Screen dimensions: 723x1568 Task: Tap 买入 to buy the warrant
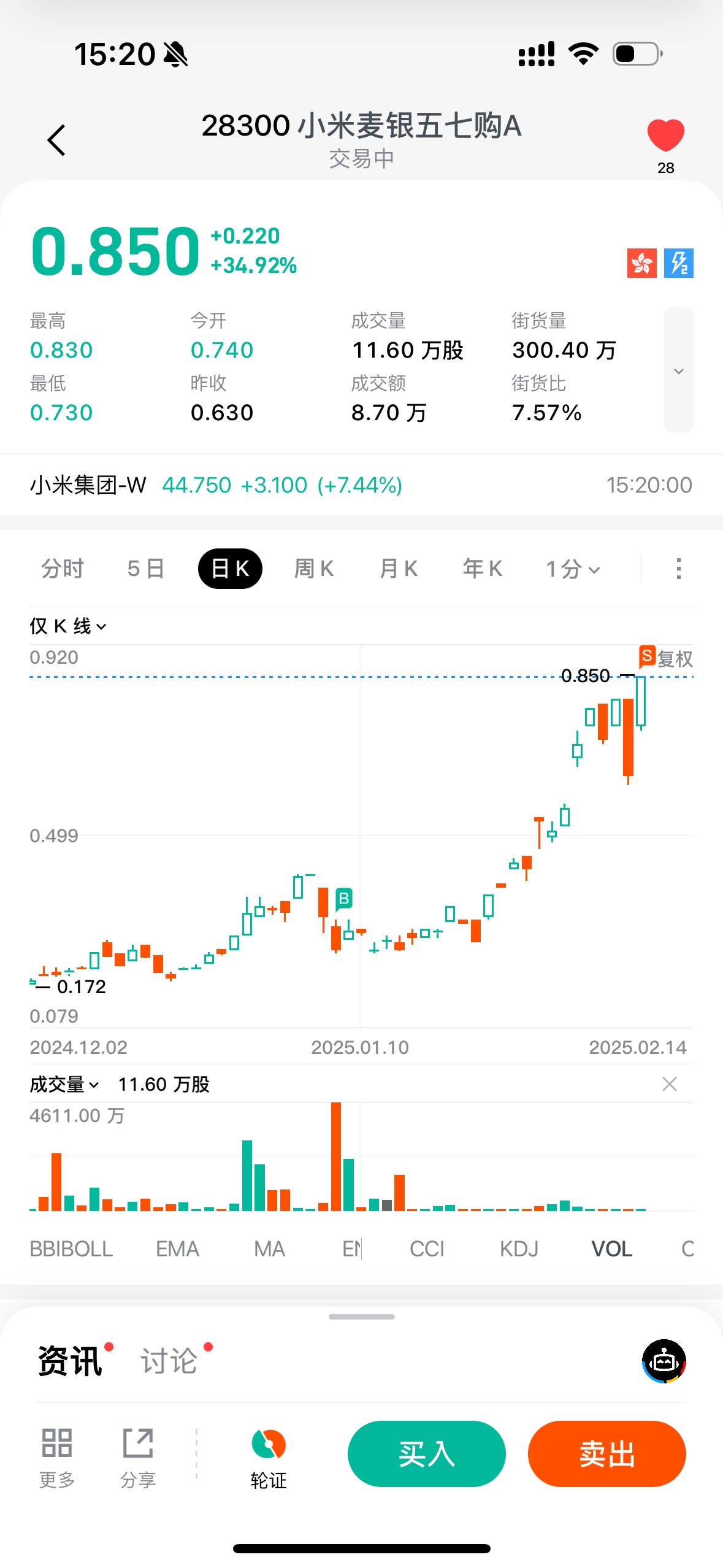(x=426, y=1453)
